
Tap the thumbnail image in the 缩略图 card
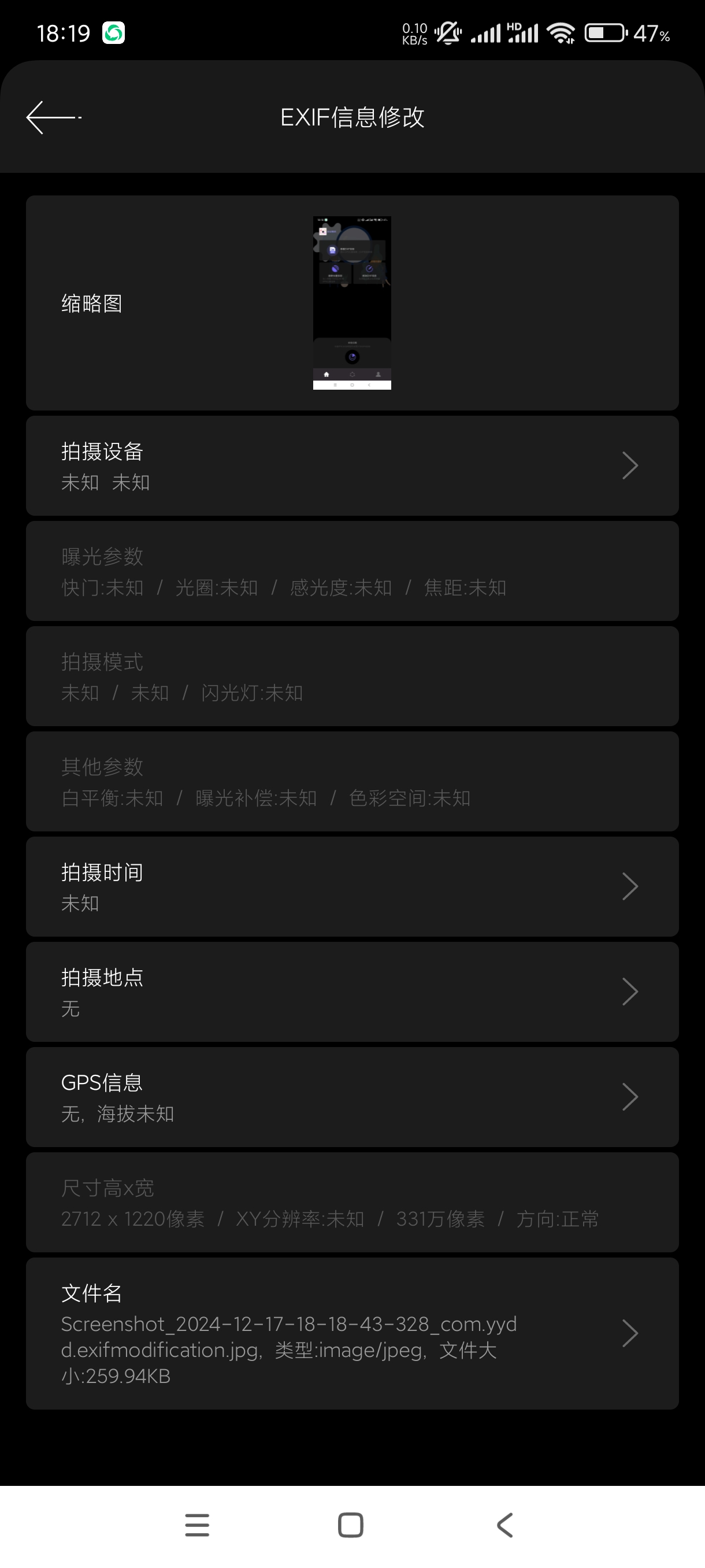point(351,302)
